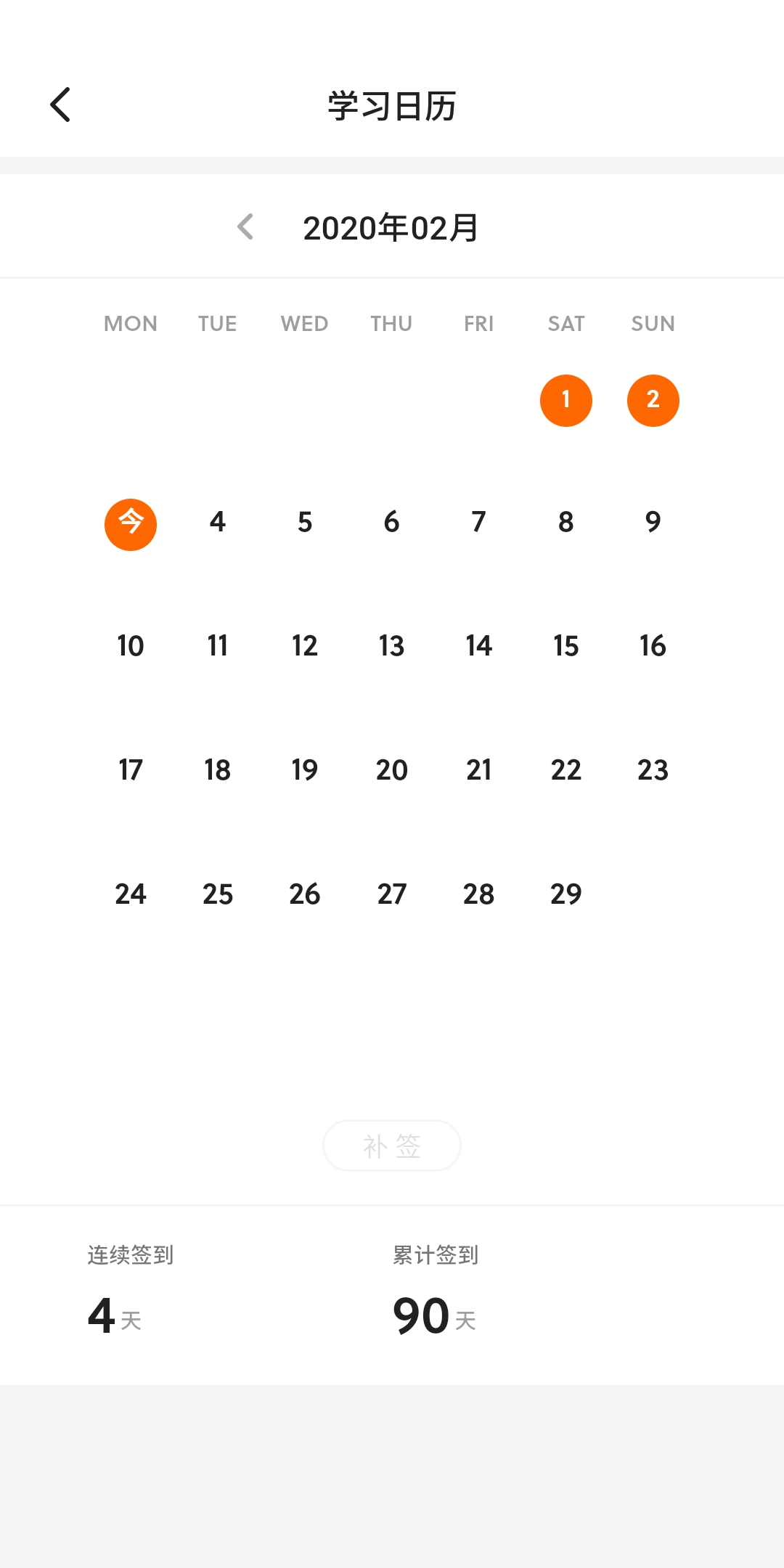Select February 1 on the calendar
784x1568 pixels.
coord(565,400)
